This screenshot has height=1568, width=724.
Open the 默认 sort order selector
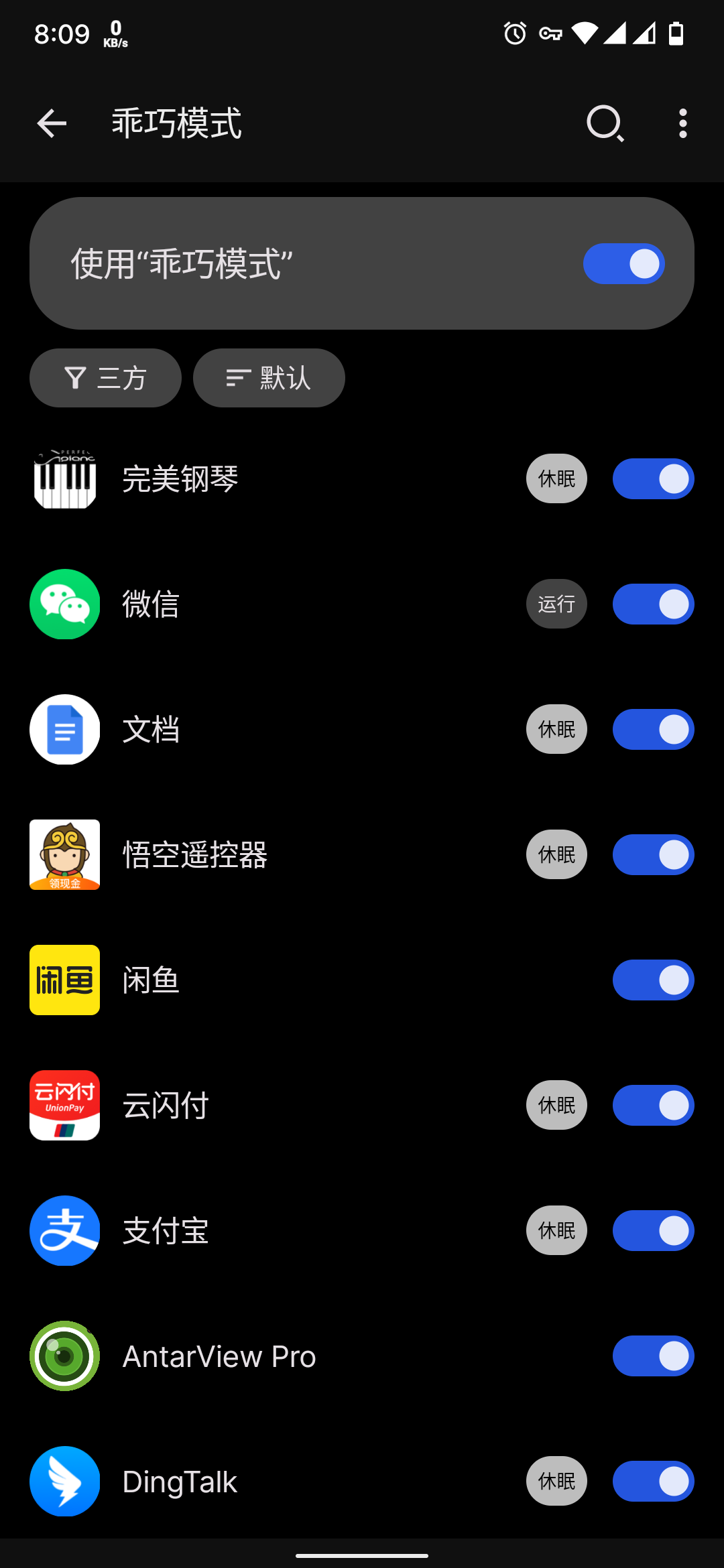point(268,377)
